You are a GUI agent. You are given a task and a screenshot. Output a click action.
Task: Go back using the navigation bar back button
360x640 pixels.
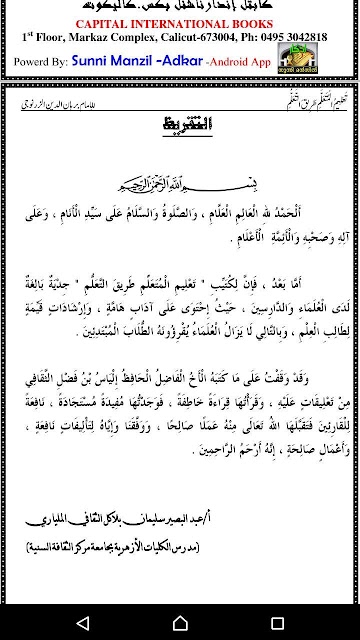pyautogui.click(x=83, y=623)
